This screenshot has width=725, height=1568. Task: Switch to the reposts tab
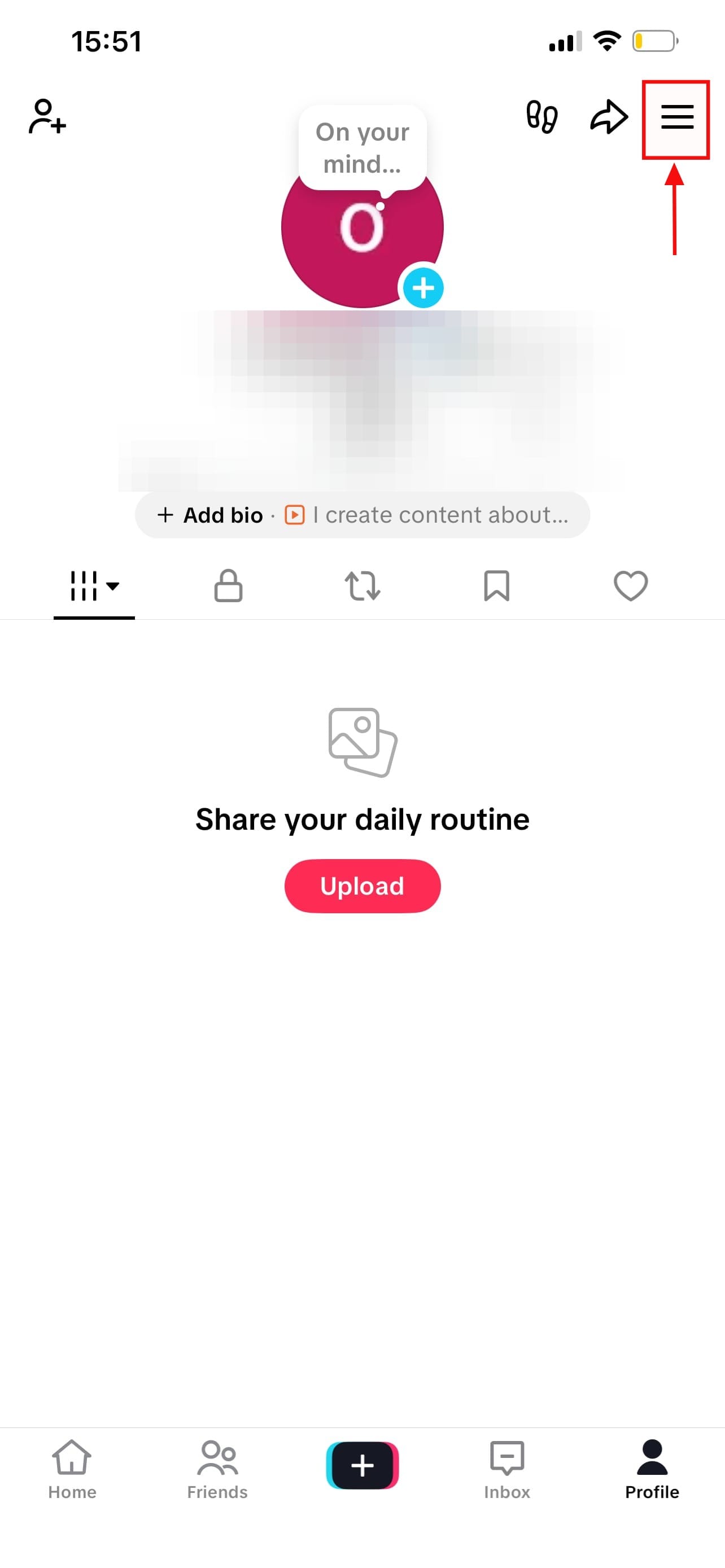click(x=362, y=585)
